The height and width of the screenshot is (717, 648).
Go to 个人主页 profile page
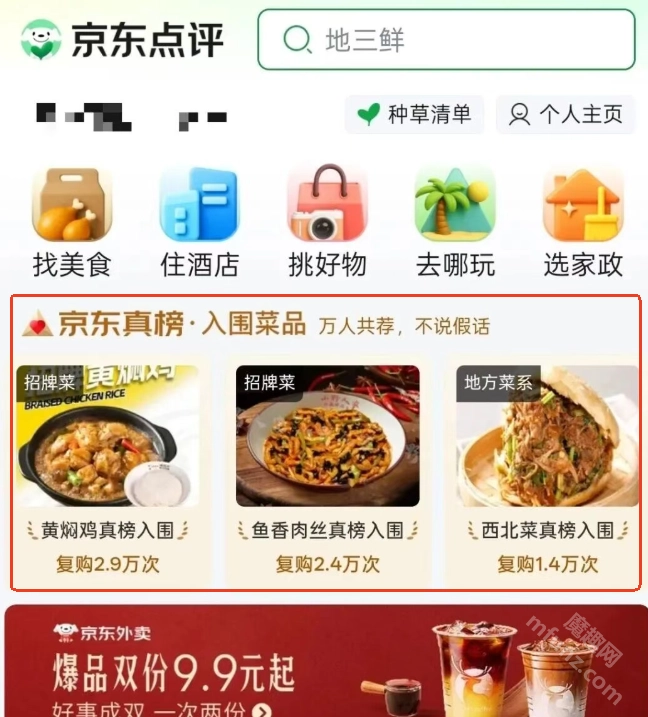(x=565, y=115)
